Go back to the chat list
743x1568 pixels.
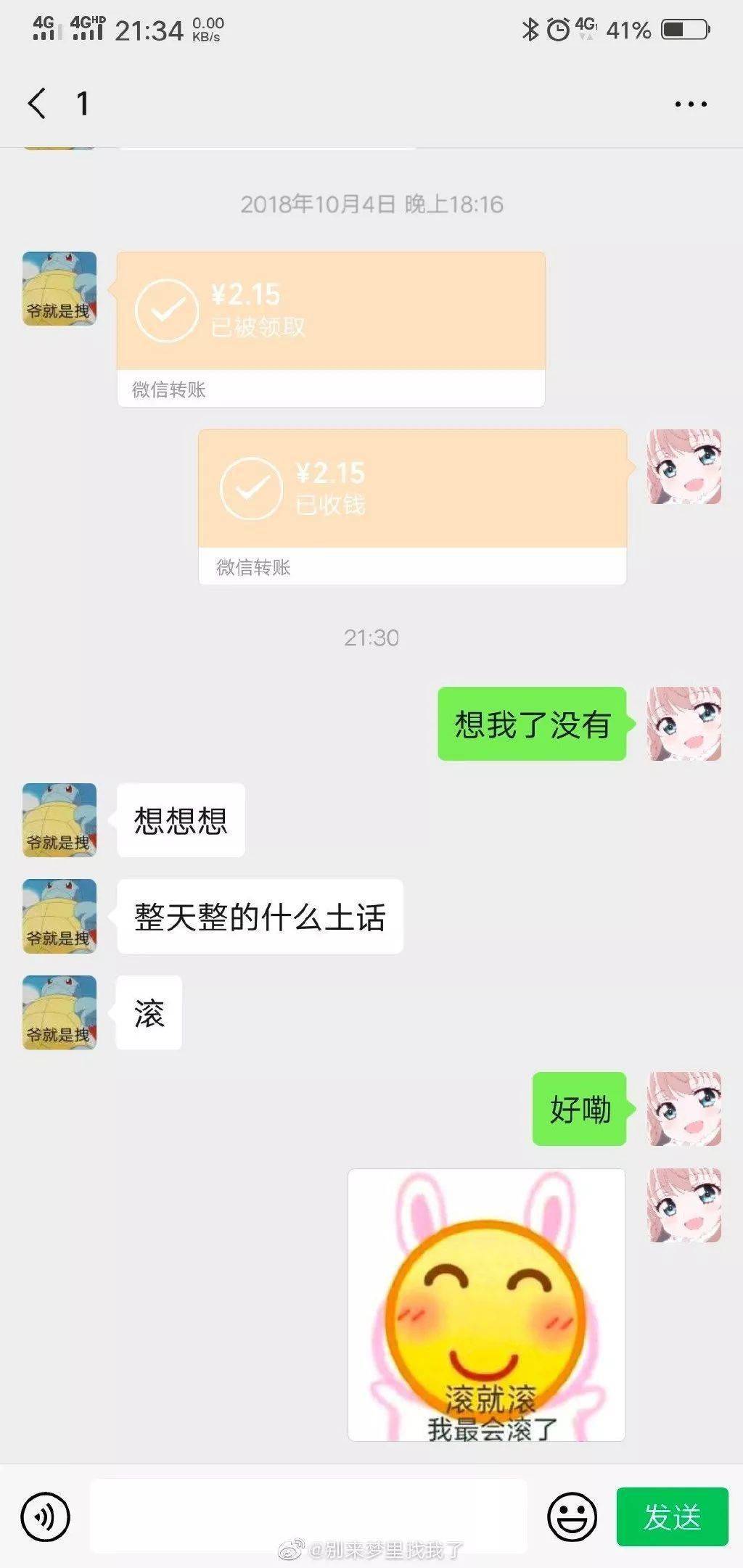[37, 103]
